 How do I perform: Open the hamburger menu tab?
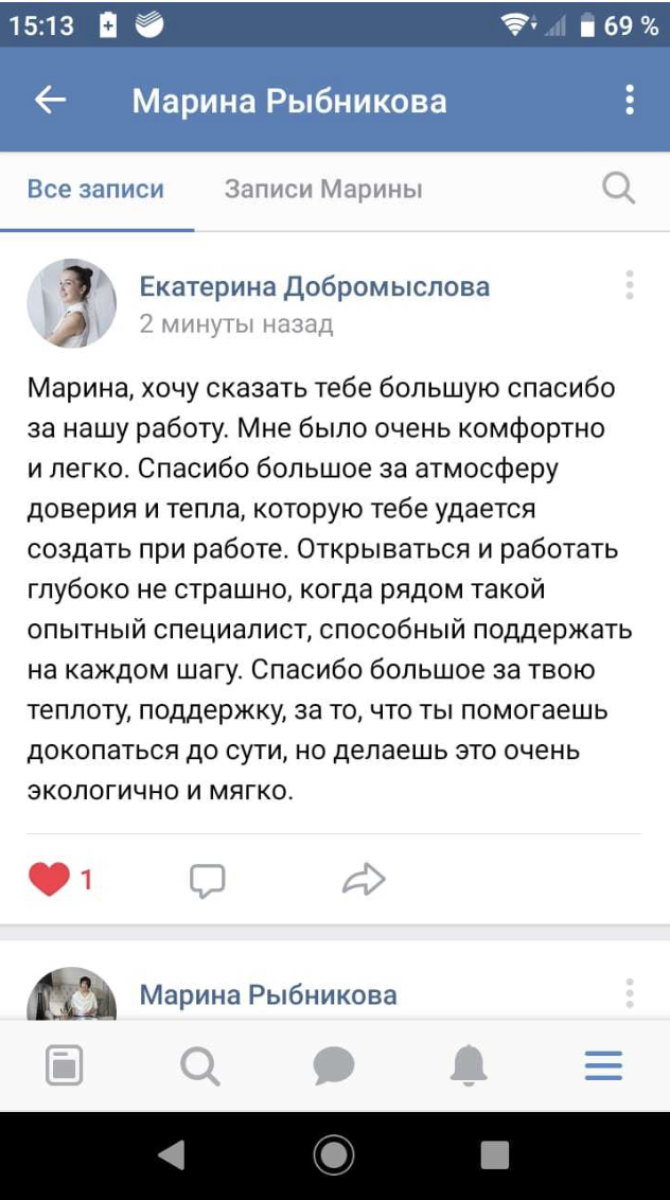[603, 1066]
